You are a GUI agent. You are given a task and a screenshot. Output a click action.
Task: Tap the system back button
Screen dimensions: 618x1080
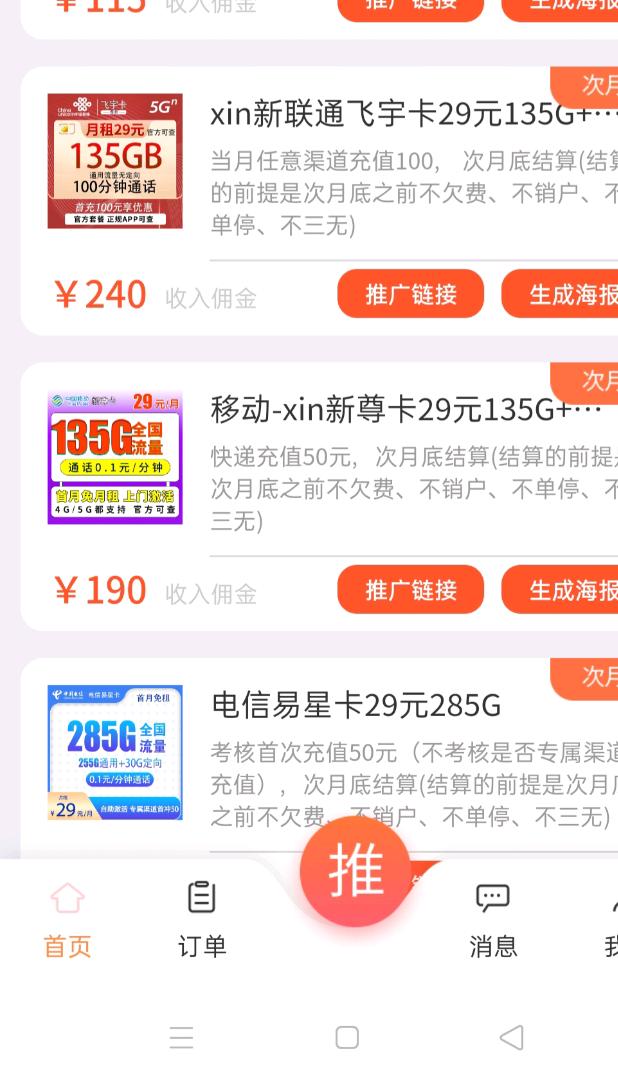point(511,1037)
